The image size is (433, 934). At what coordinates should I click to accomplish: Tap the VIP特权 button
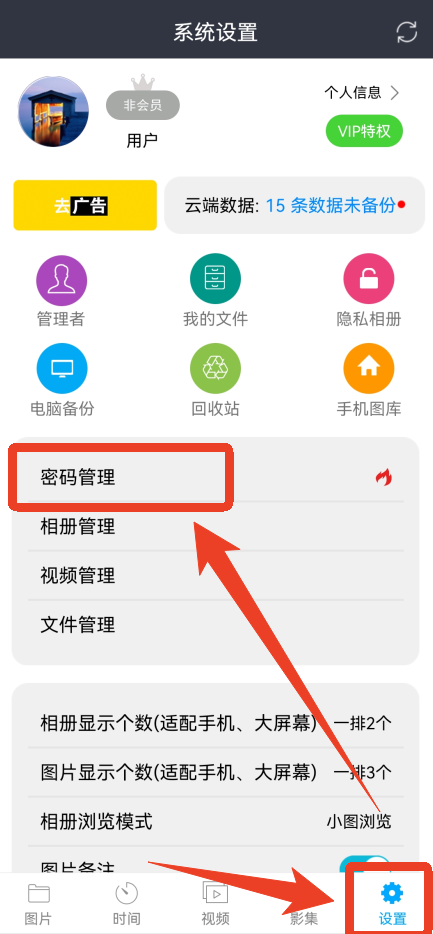pyautogui.click(x=365, y=131)
